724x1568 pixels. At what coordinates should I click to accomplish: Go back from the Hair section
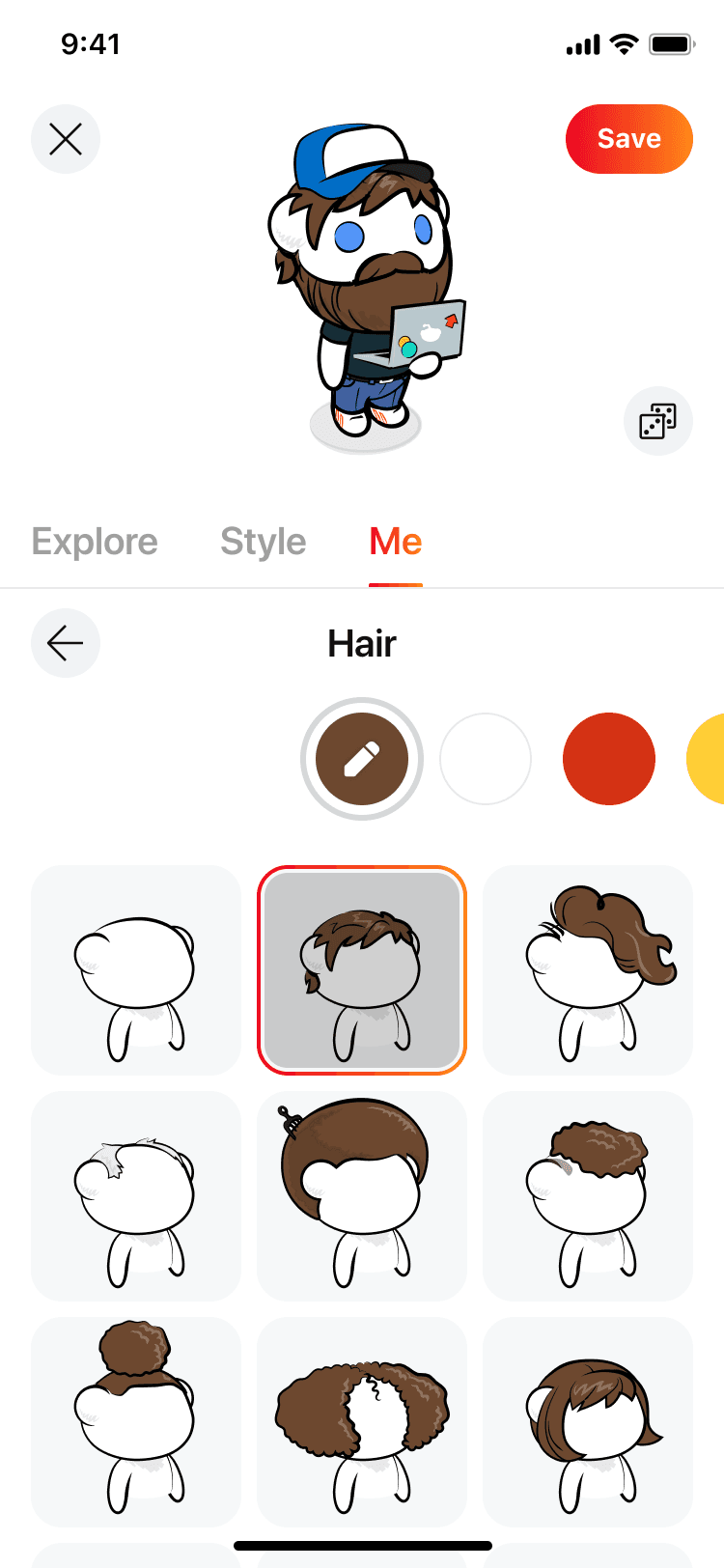pyautogui.click(x=66, y=643)
